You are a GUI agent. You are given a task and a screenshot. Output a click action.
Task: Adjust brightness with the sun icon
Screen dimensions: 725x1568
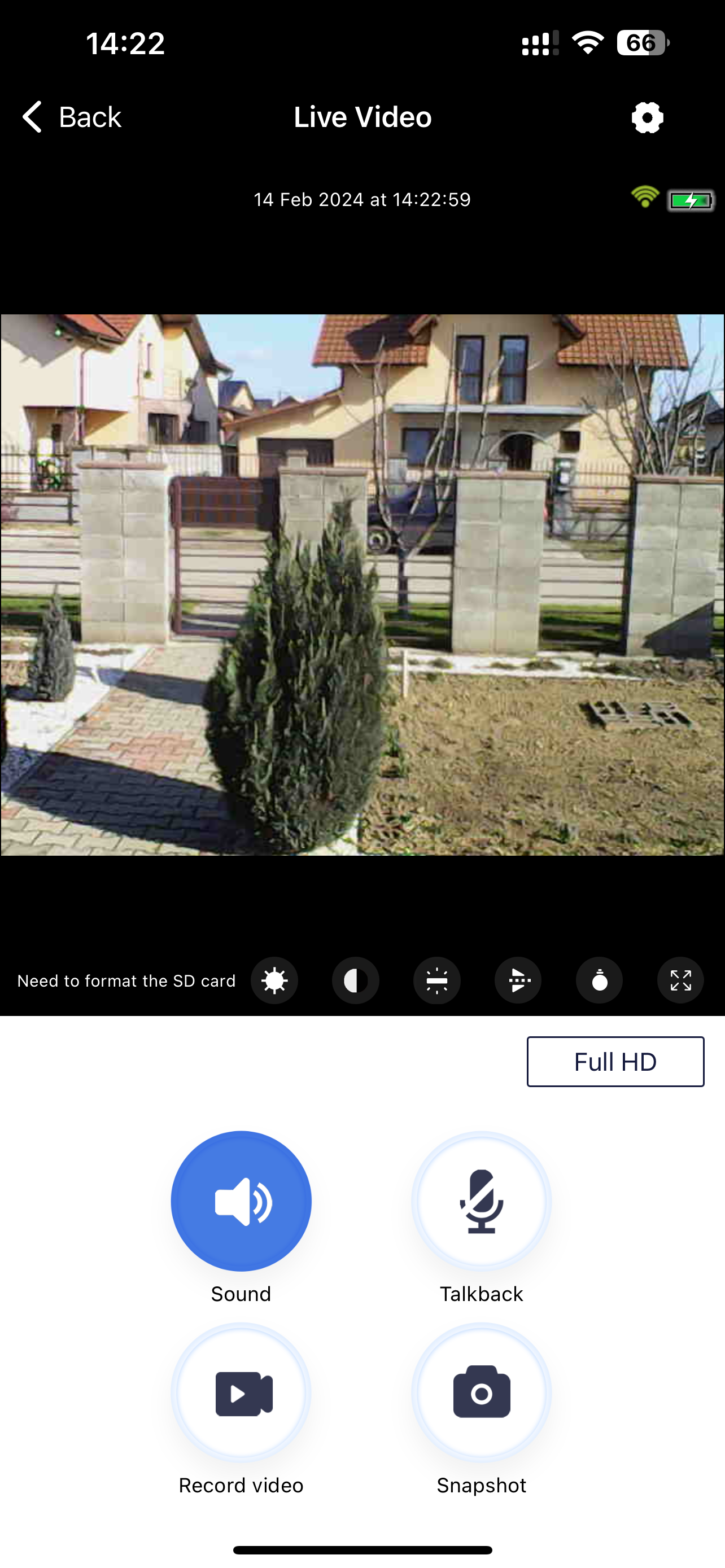(x=274, y=980)
